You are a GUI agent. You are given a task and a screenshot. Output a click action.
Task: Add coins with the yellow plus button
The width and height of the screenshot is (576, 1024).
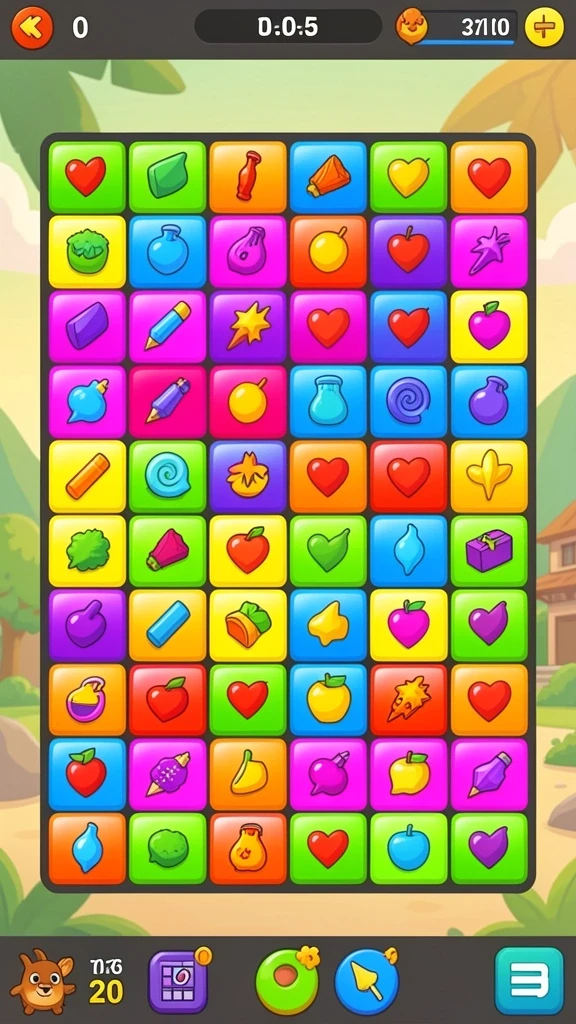coord(544,27)
